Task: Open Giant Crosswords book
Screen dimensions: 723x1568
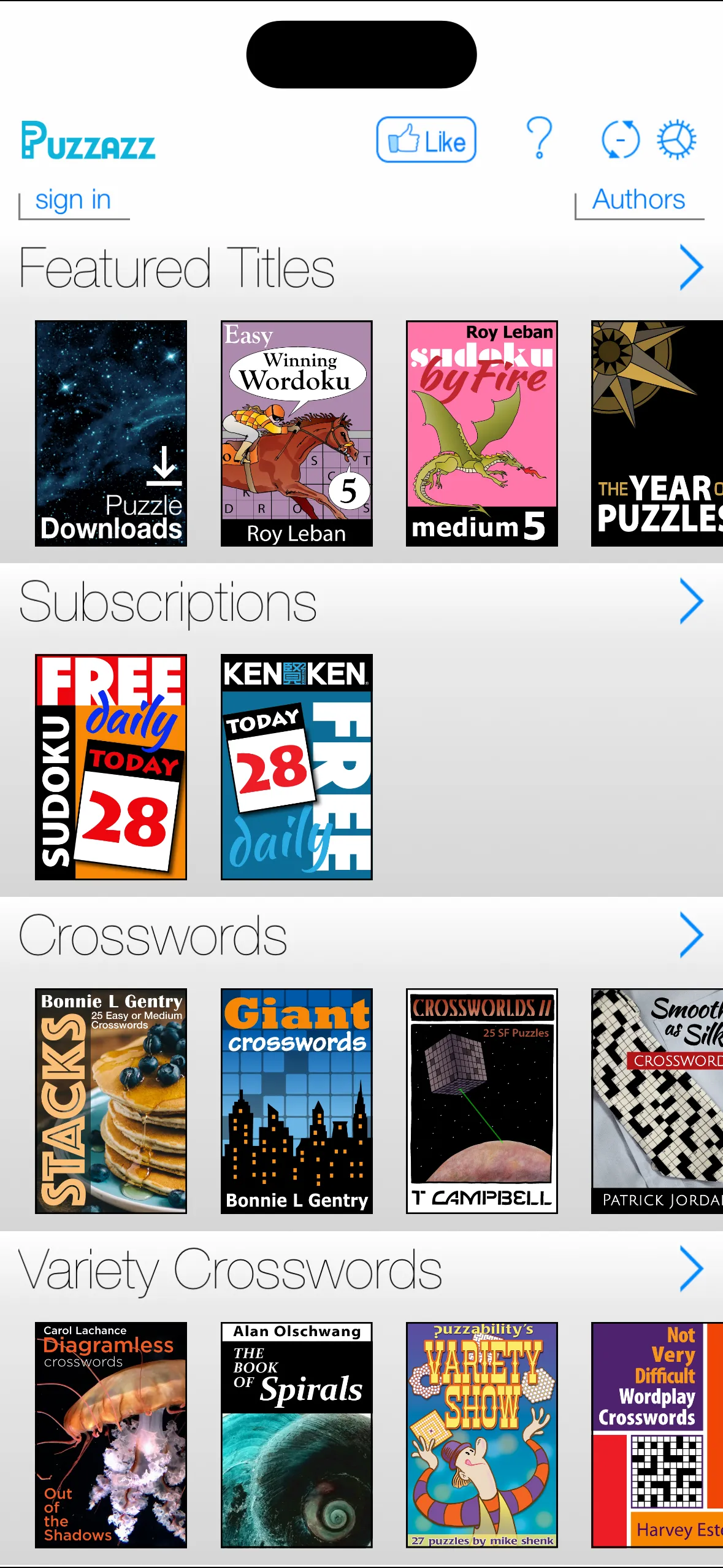Action: 296,1101
